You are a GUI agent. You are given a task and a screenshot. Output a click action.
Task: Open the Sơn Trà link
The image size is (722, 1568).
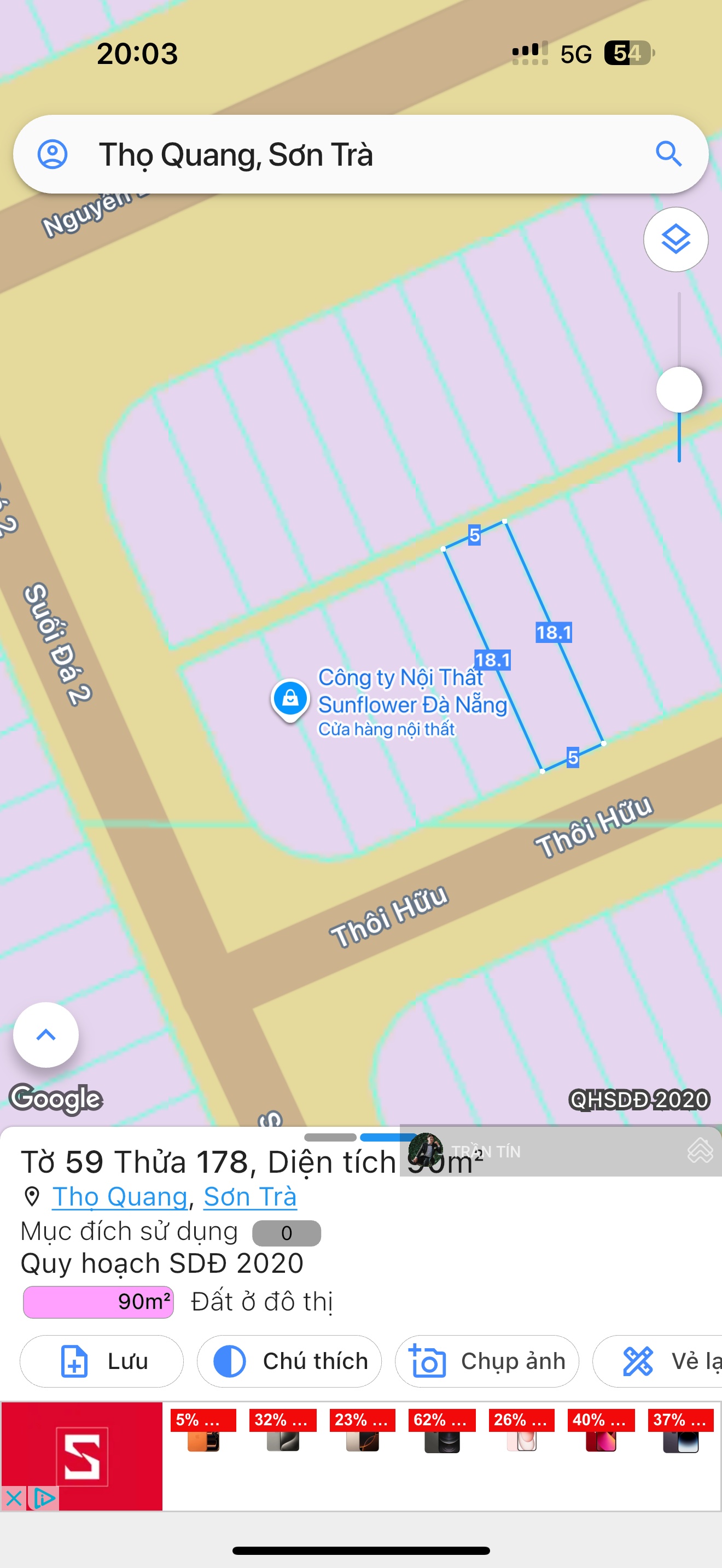tap(249, 1197)
